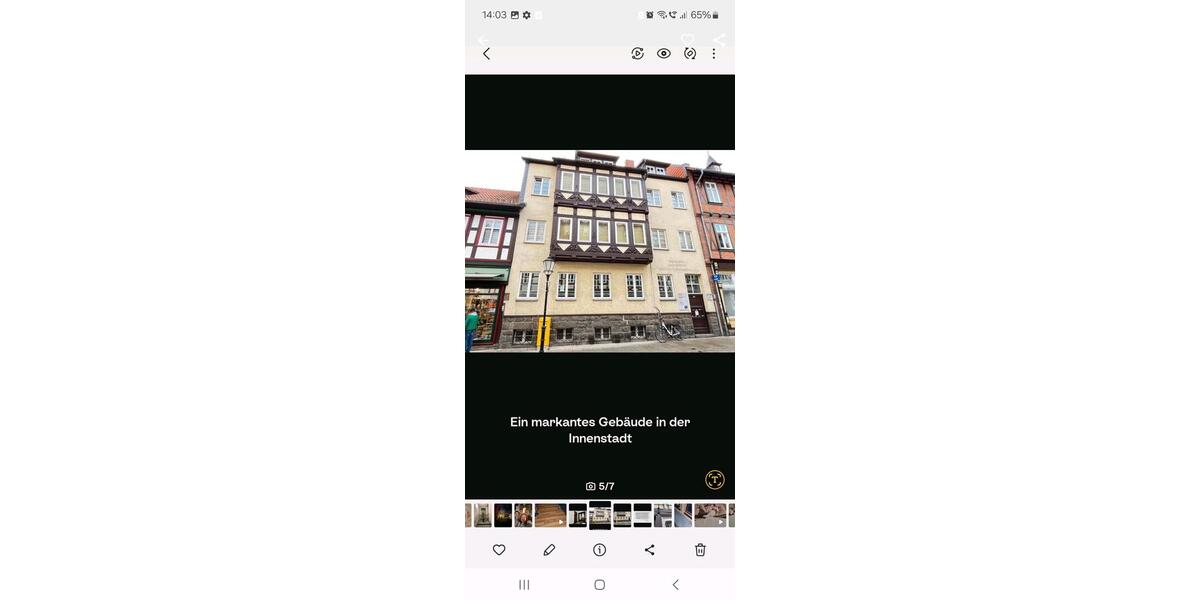Tap the system home button
The image size is (1200, 600).
coord(600,585)
